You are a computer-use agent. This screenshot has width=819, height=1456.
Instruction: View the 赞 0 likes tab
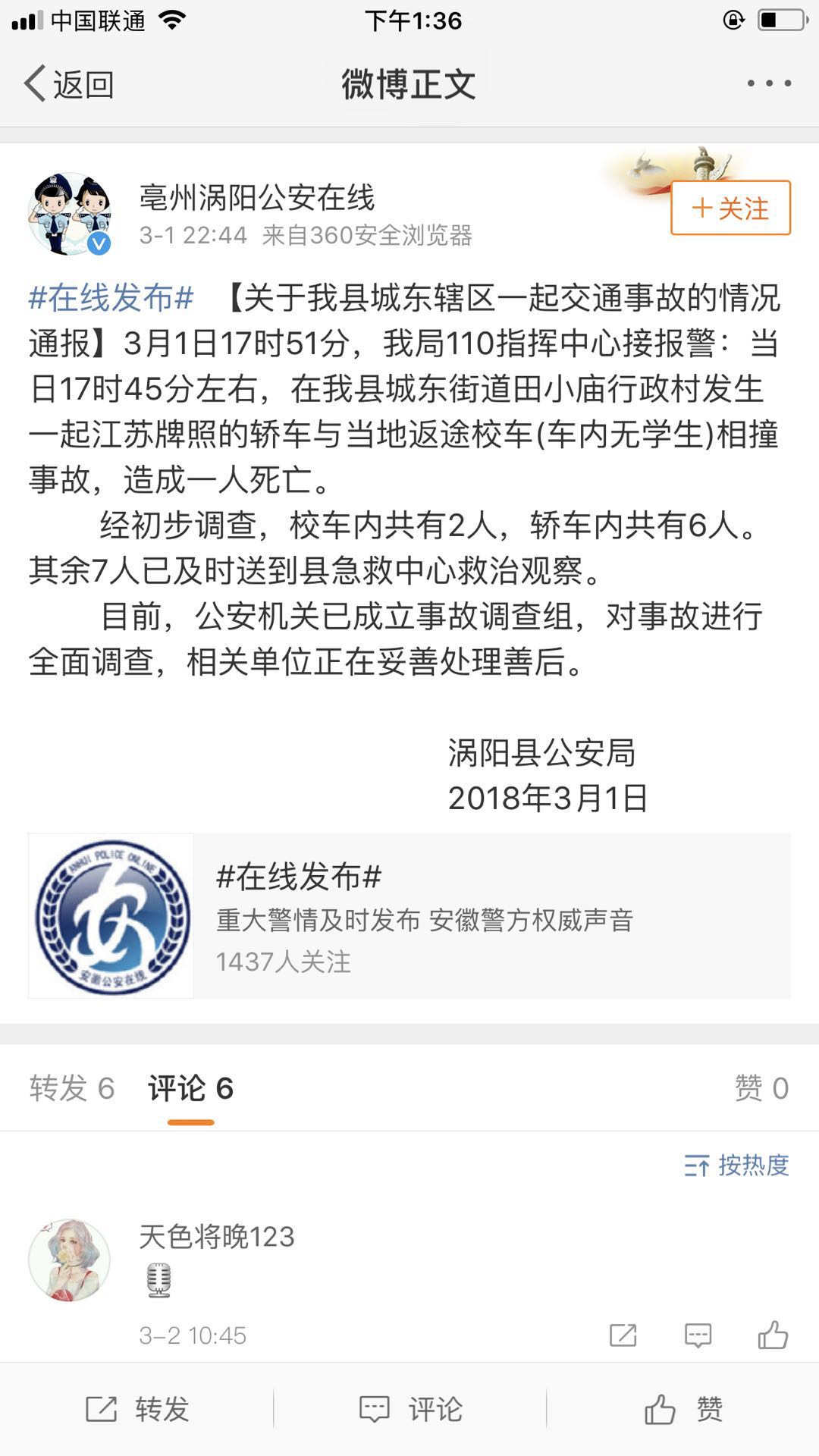[x=761, y=1088]
